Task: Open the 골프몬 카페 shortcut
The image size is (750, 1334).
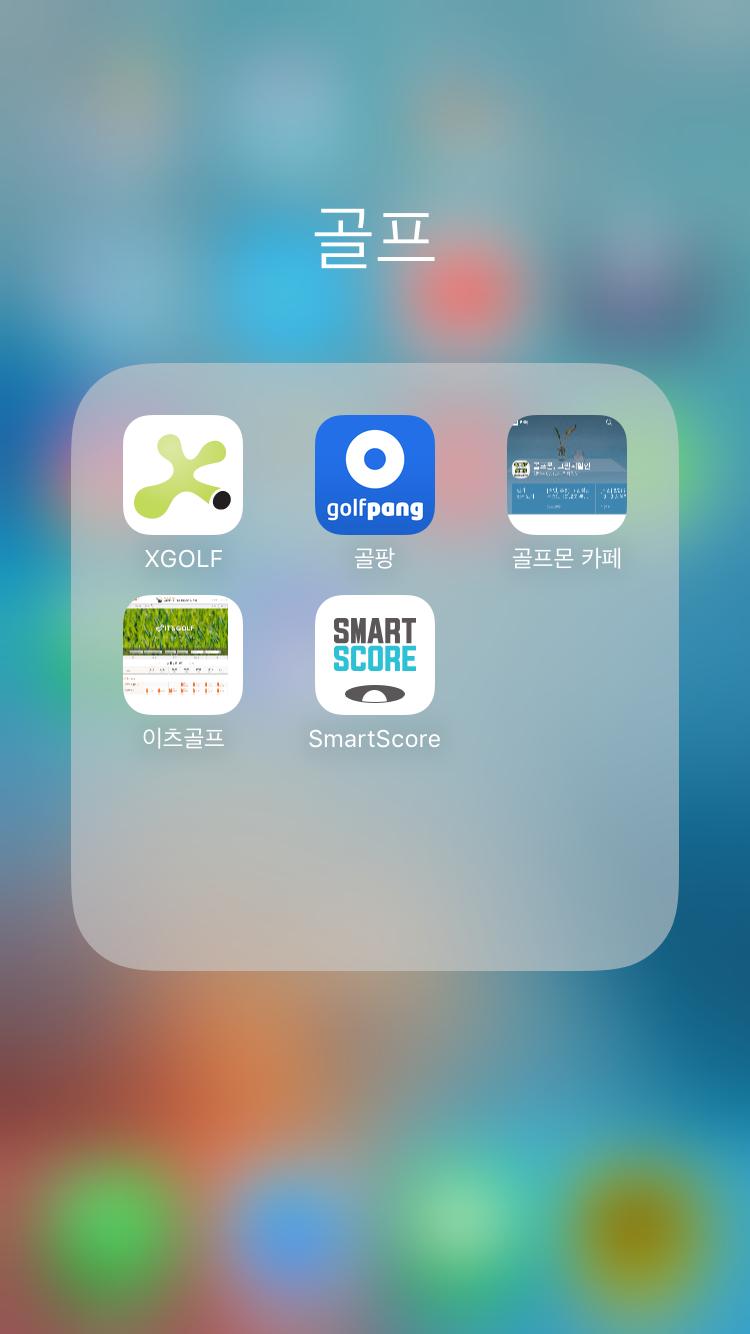Action: [x=567, y=475]
